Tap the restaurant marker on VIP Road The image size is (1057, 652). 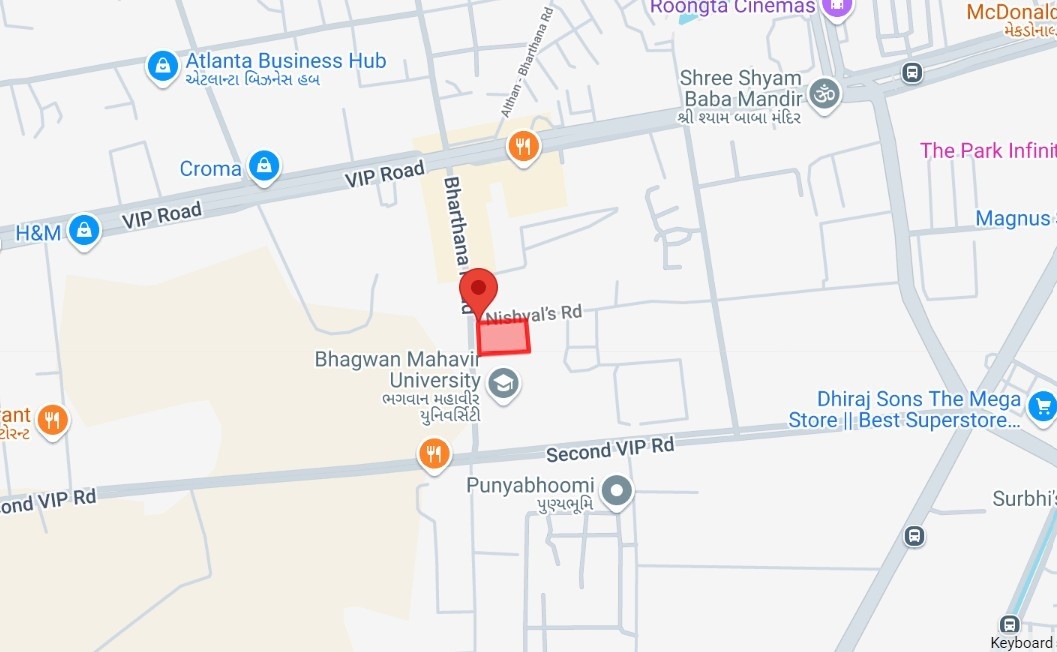click(522, 147)
